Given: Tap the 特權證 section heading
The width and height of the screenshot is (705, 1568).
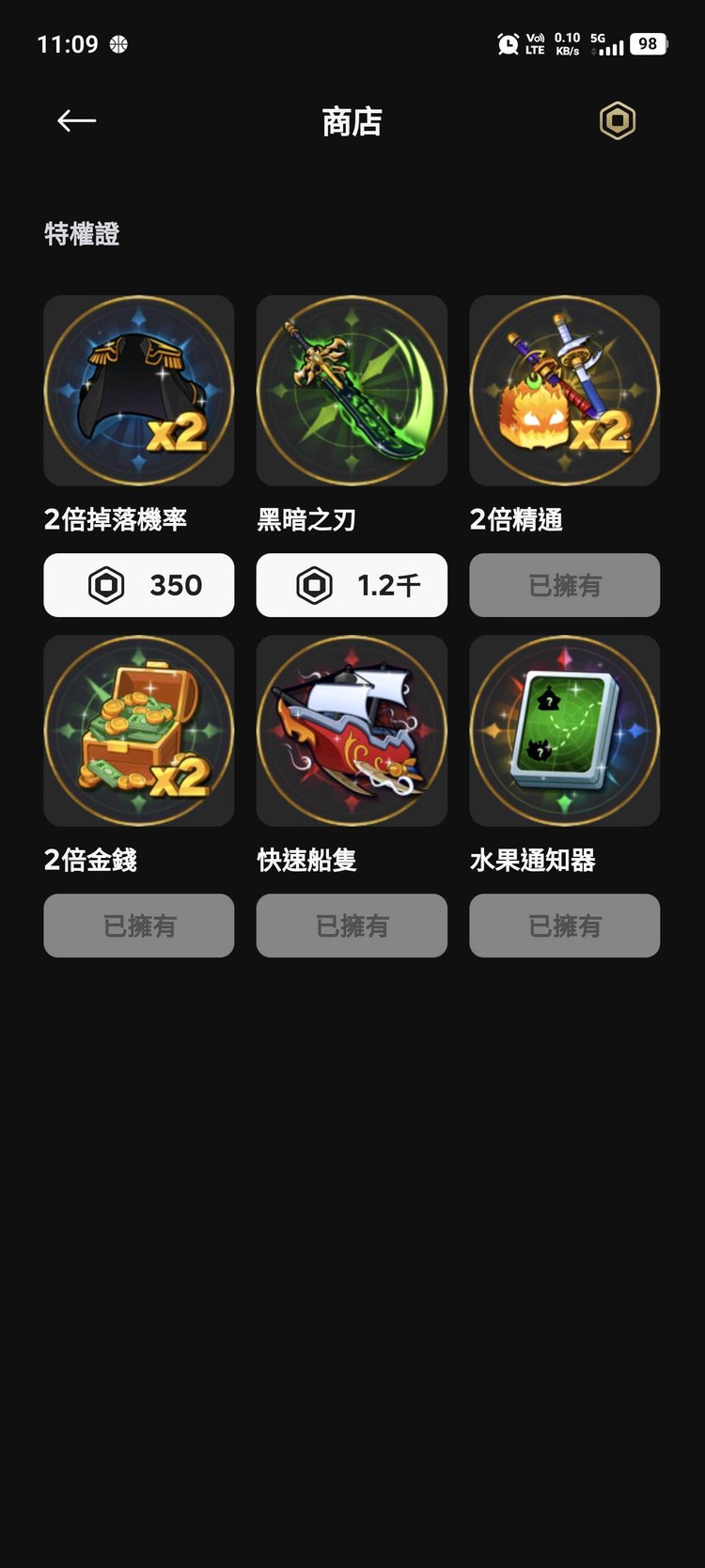Looking at the screenshot, I should (x=80, y=234).
